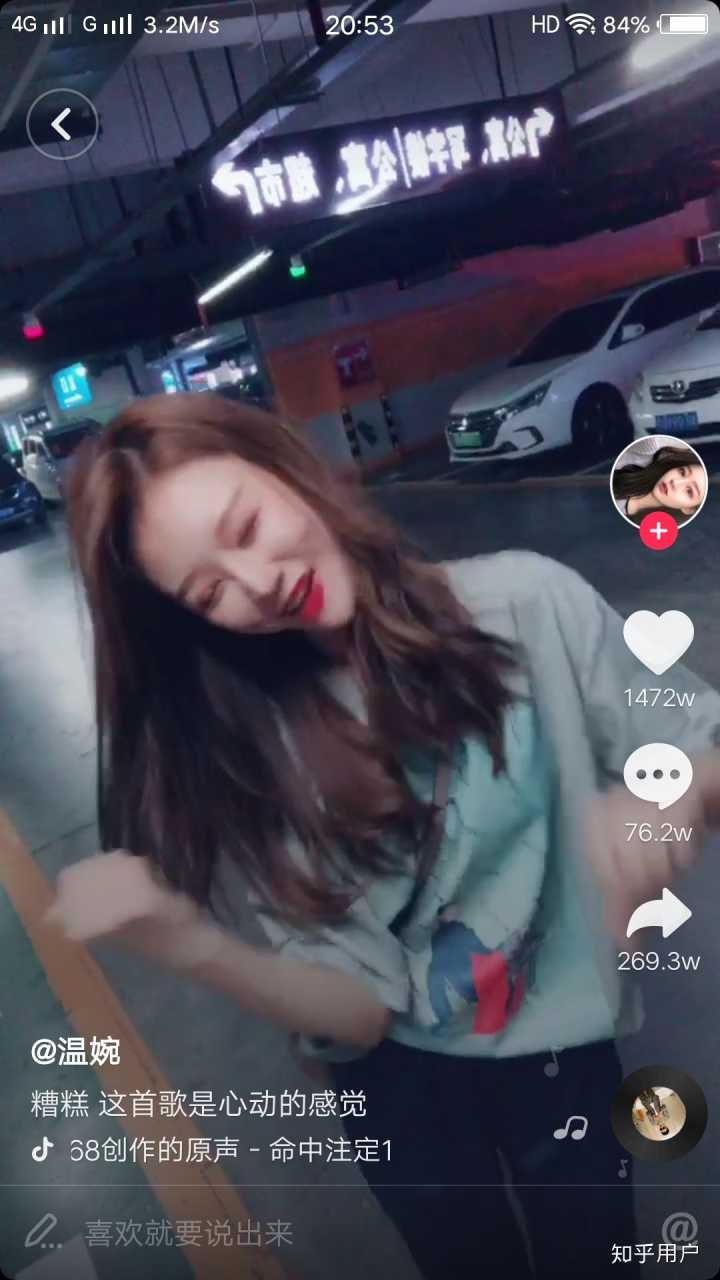Go back using the top-left arrow
Image resolution: width=720 pixels, height=1280 pixels.
pyautogui.click(x=62, y=124)
